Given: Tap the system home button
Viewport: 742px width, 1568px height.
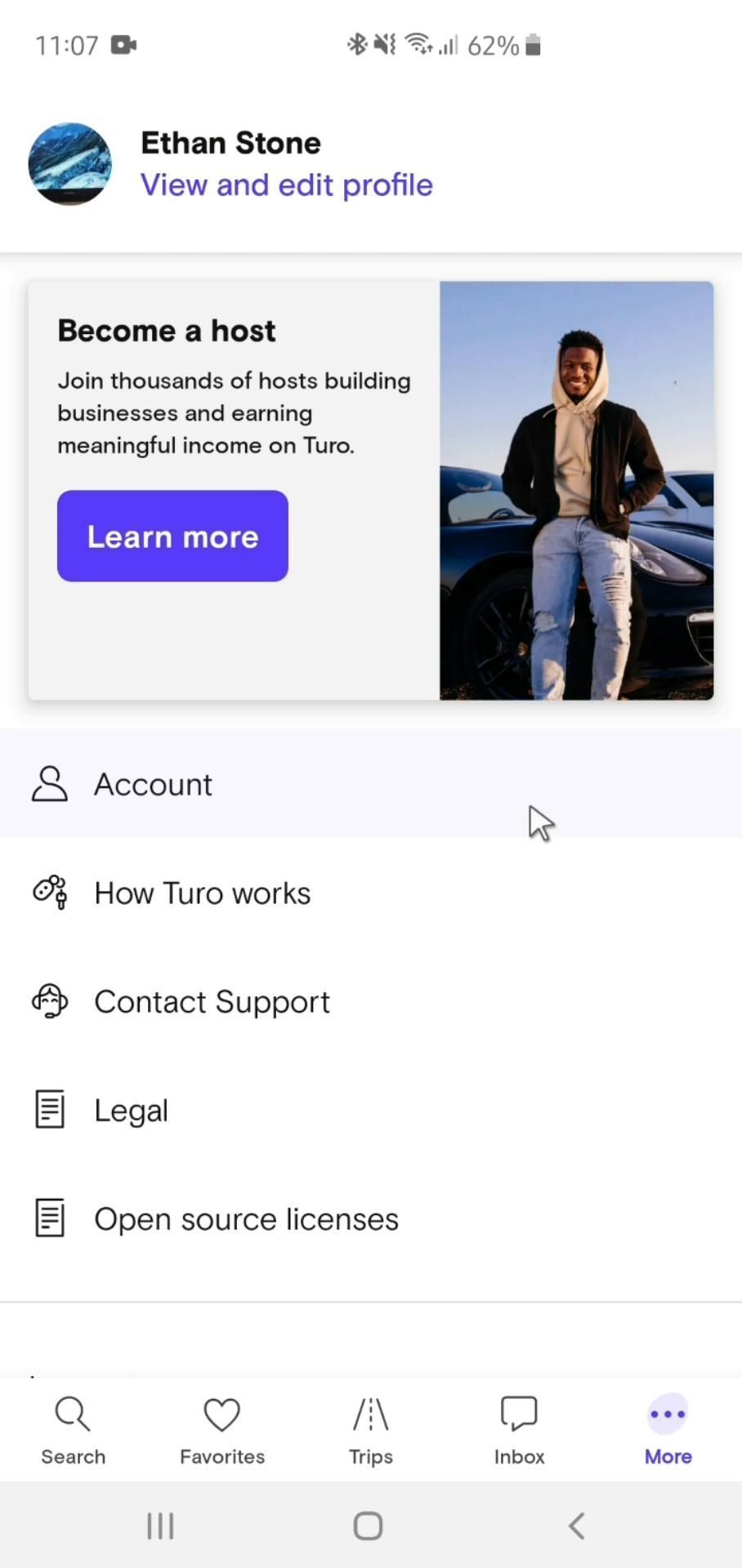Looking at the screenshot, I should click(x=368, y=1526).
